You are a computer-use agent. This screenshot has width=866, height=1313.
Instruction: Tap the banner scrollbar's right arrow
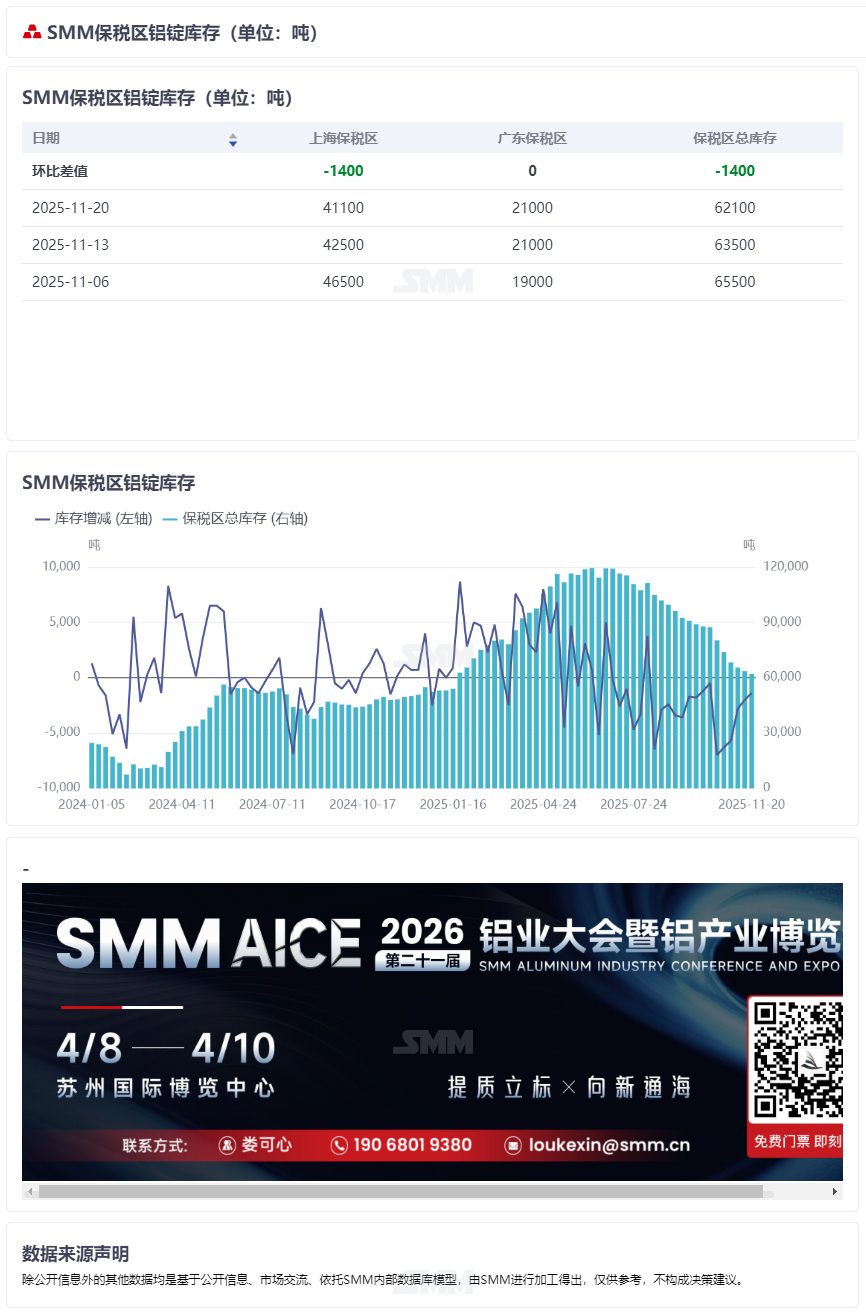pyautogui.click(x=835, y=1192)
